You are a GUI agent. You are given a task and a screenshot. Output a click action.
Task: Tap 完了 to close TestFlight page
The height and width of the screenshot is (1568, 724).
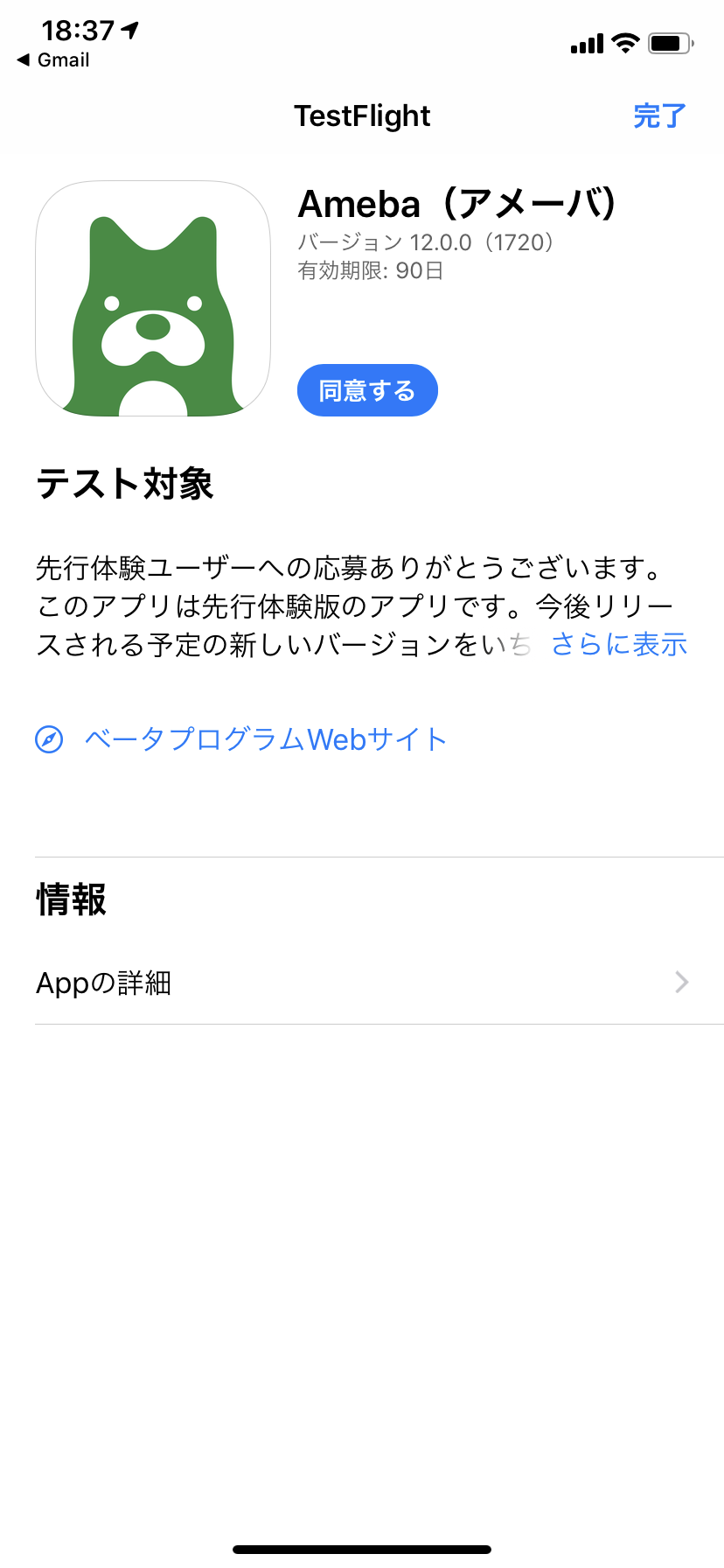[x=659, y=115]
